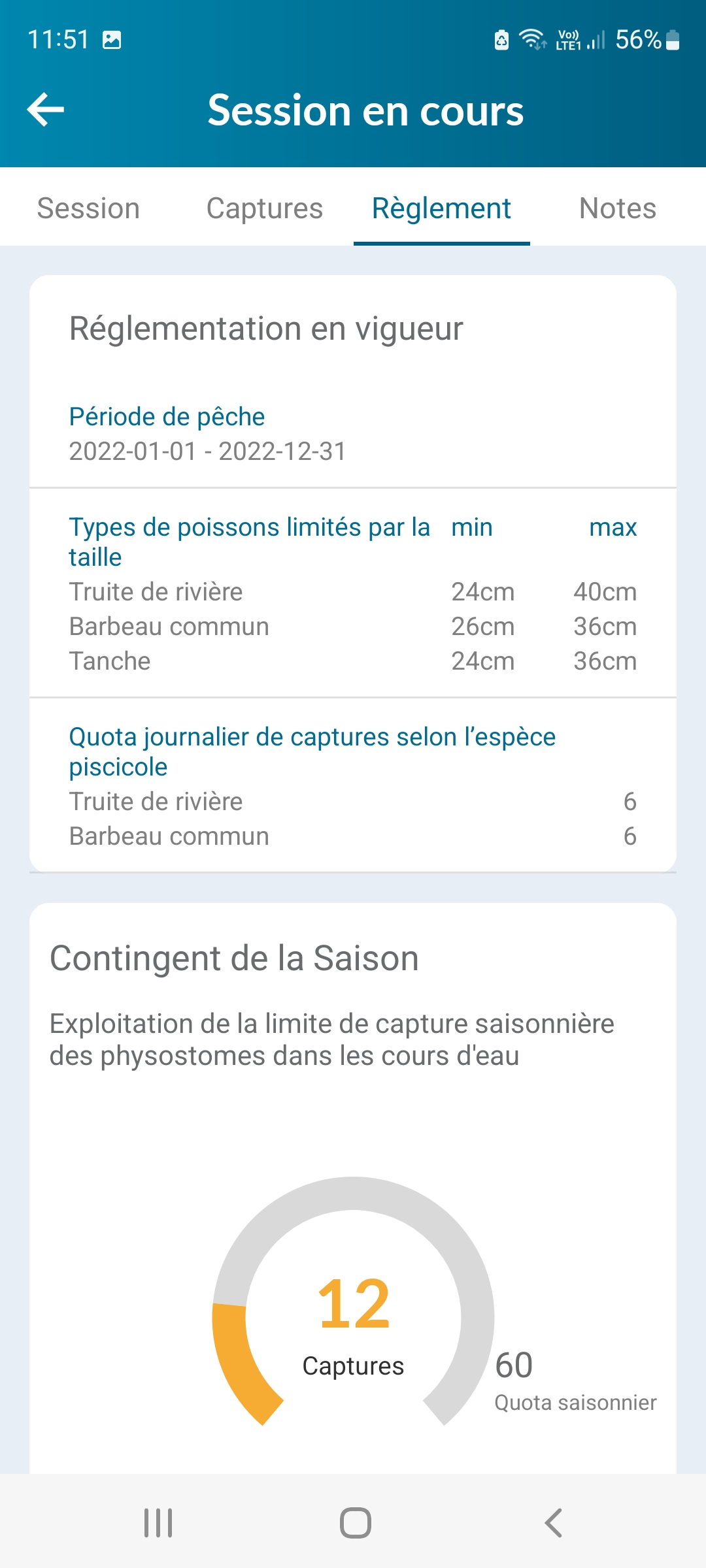Screen dimensions: 706x1568
Task: Tap the system home button
Action: (x=355, y=1523)
